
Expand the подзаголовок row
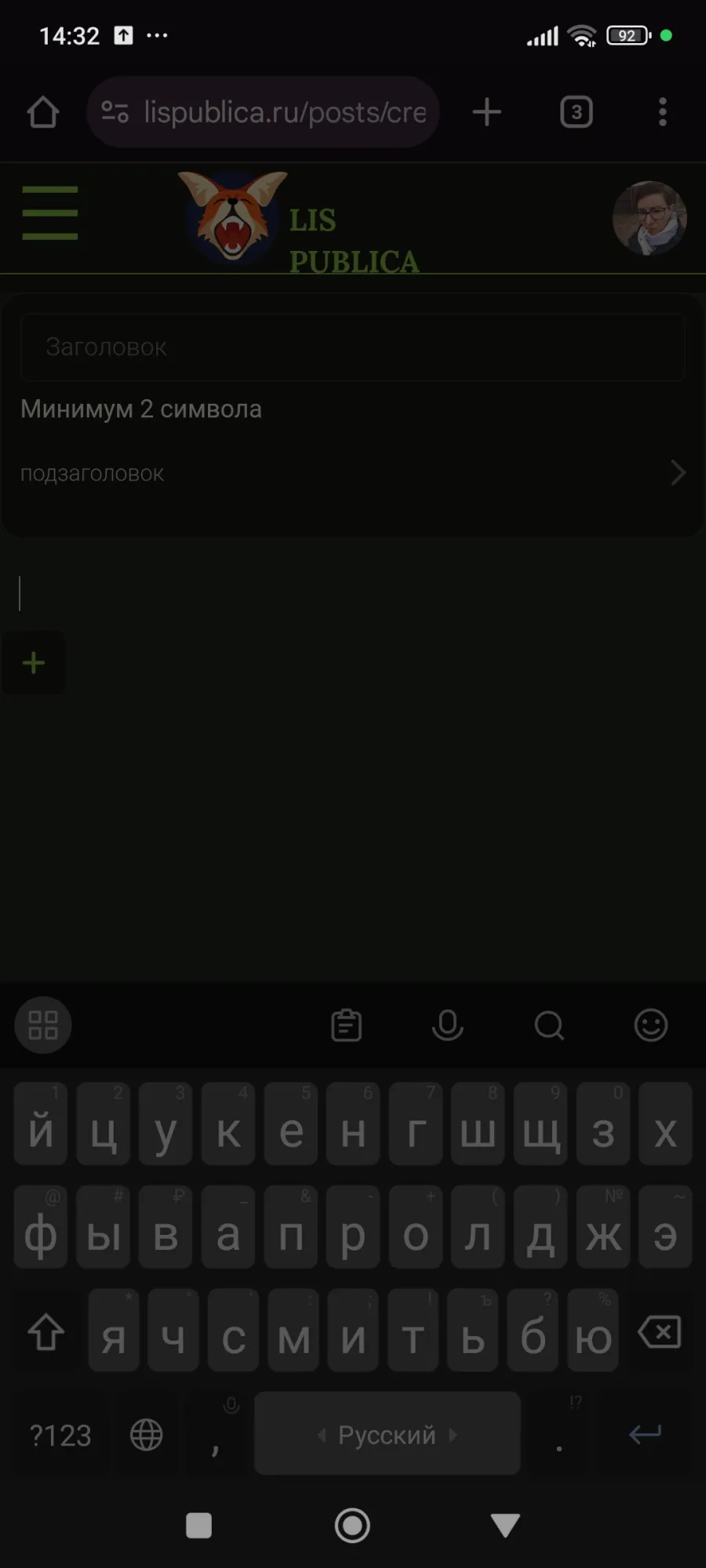(678, 473)
